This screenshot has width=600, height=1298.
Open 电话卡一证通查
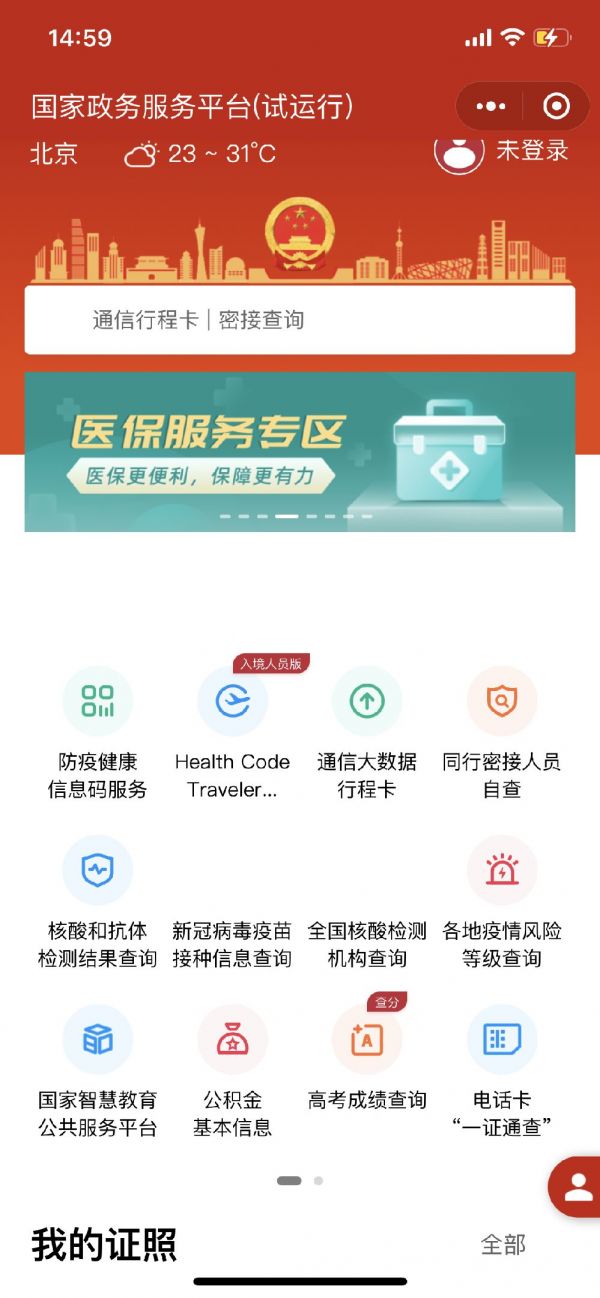tap(502, 1072)
